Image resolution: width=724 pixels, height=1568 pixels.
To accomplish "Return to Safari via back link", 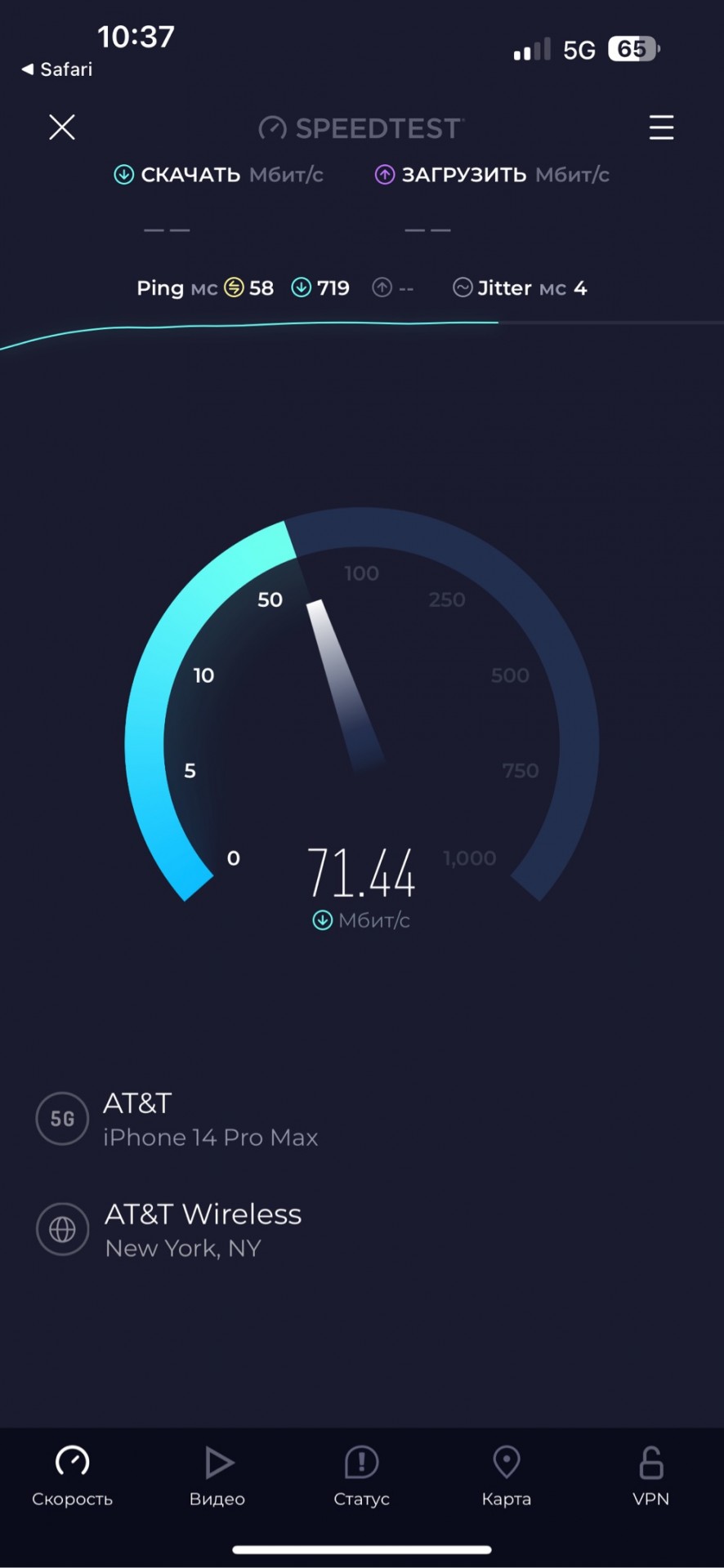I will tap(57, 69).
